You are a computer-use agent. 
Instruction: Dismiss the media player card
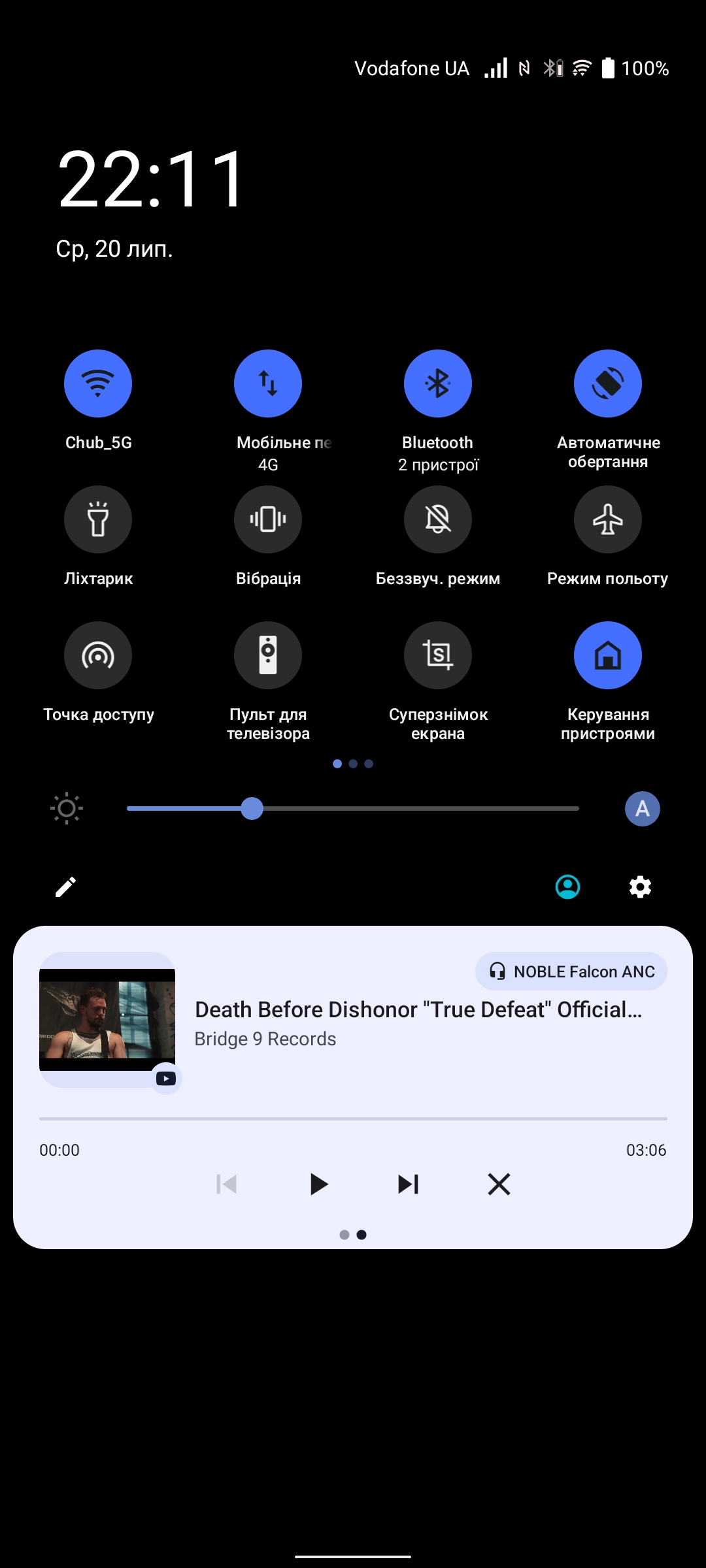point(499,1184)
